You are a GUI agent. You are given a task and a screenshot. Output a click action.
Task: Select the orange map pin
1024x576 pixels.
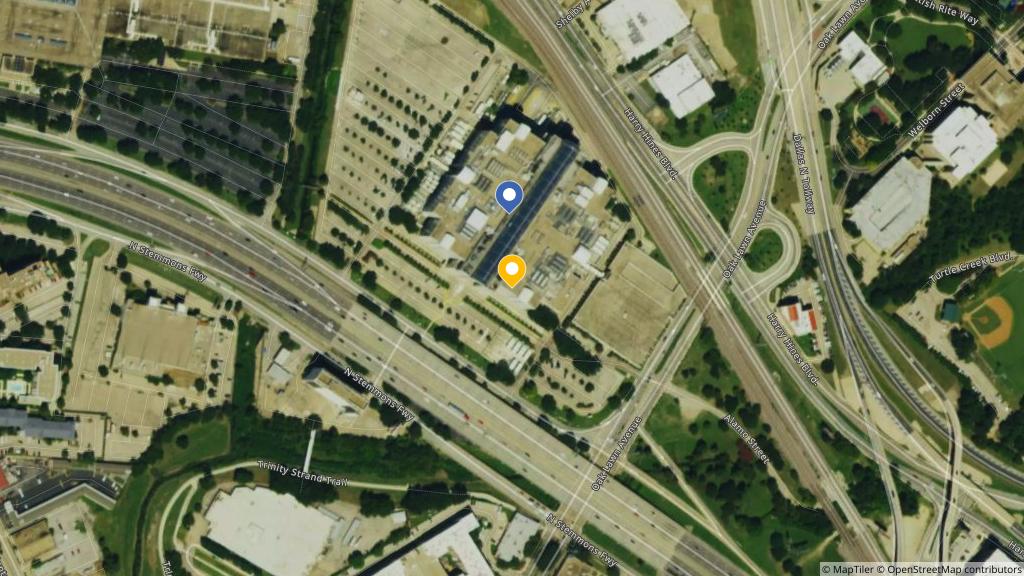513,270
